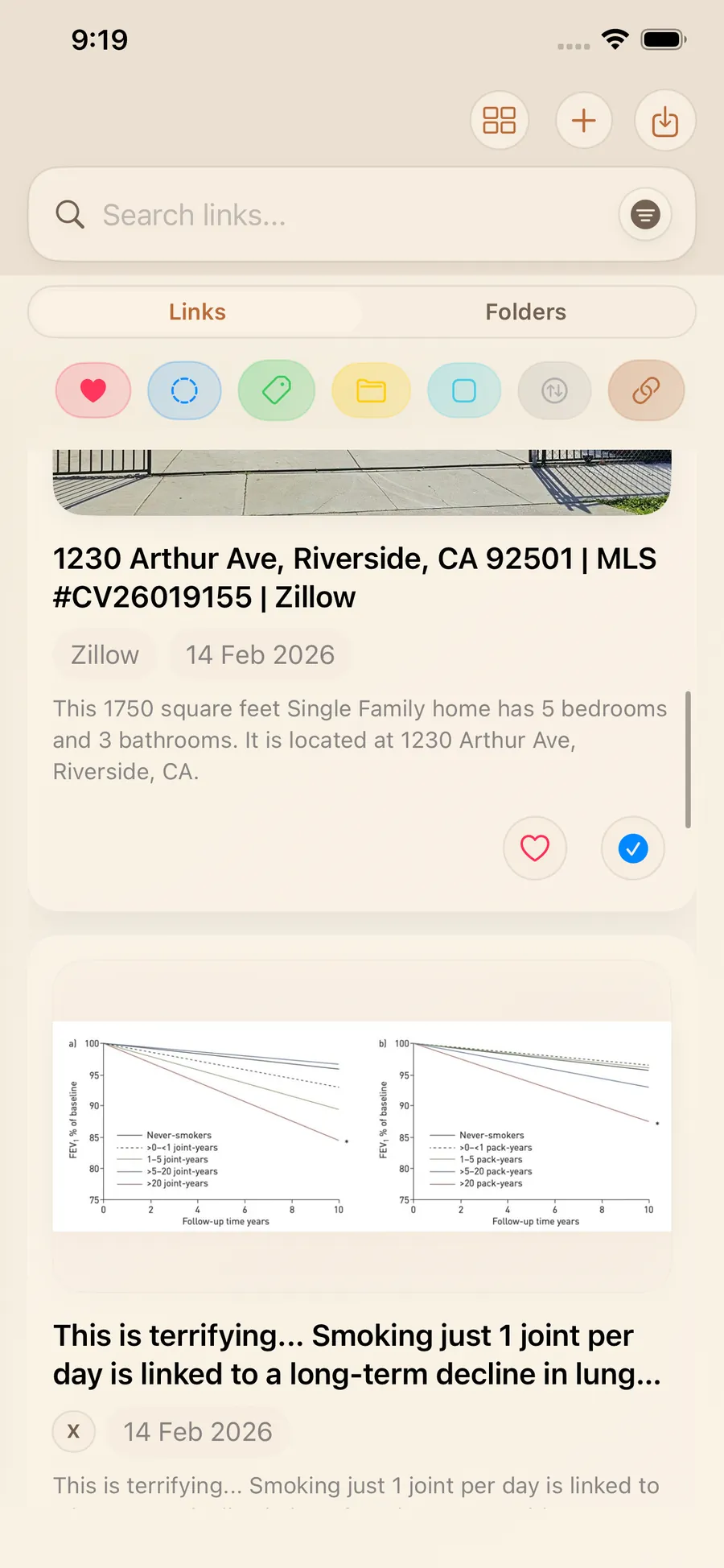Favorite the Zillow listing with the heart button

pyautogui.click(x=535, y=848)
